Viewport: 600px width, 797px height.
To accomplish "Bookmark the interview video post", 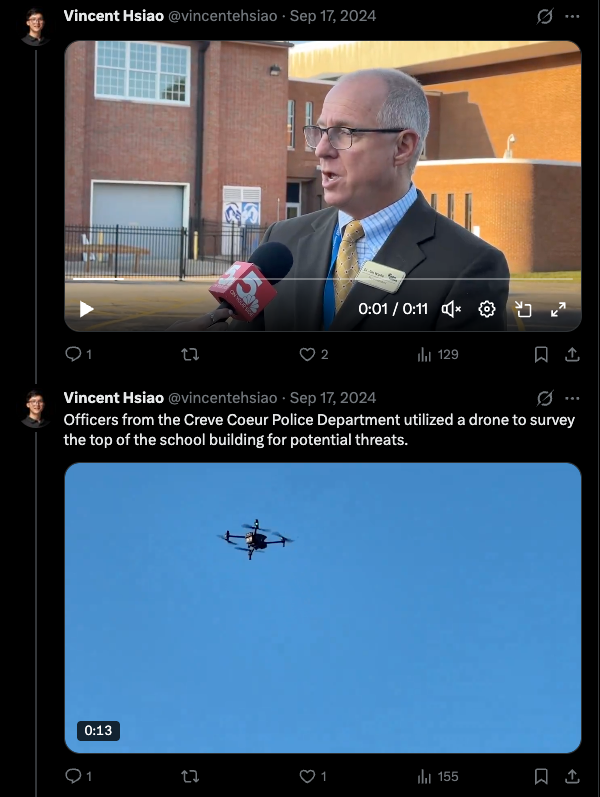I will click(541, 354).
